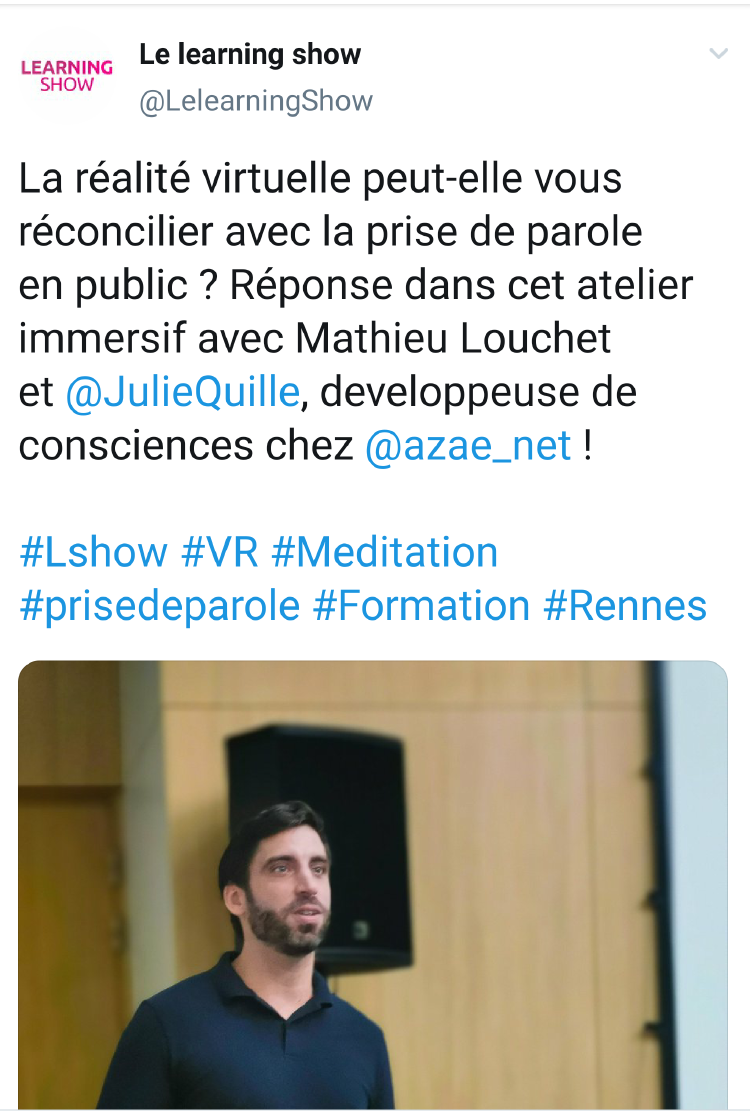The height and width of the screenshot is (1119, 750).
Task: Open the #Meditation hashtag
Action: [384, 552]
